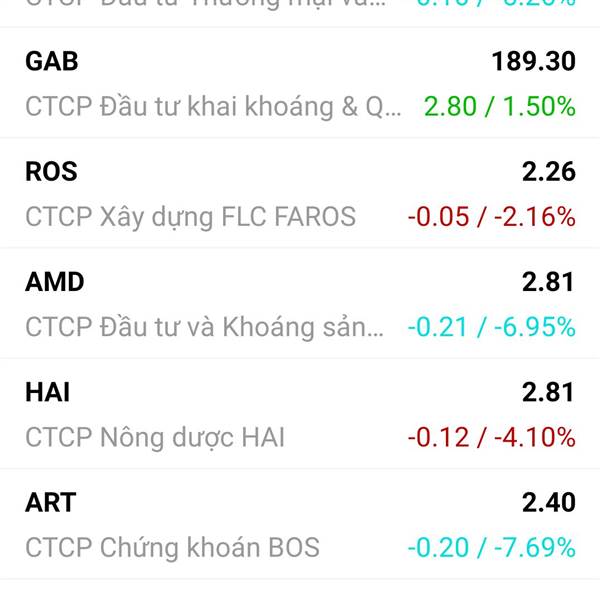Select the AMD stock entry
Viewport: 600px width, 600px height.
300,303
